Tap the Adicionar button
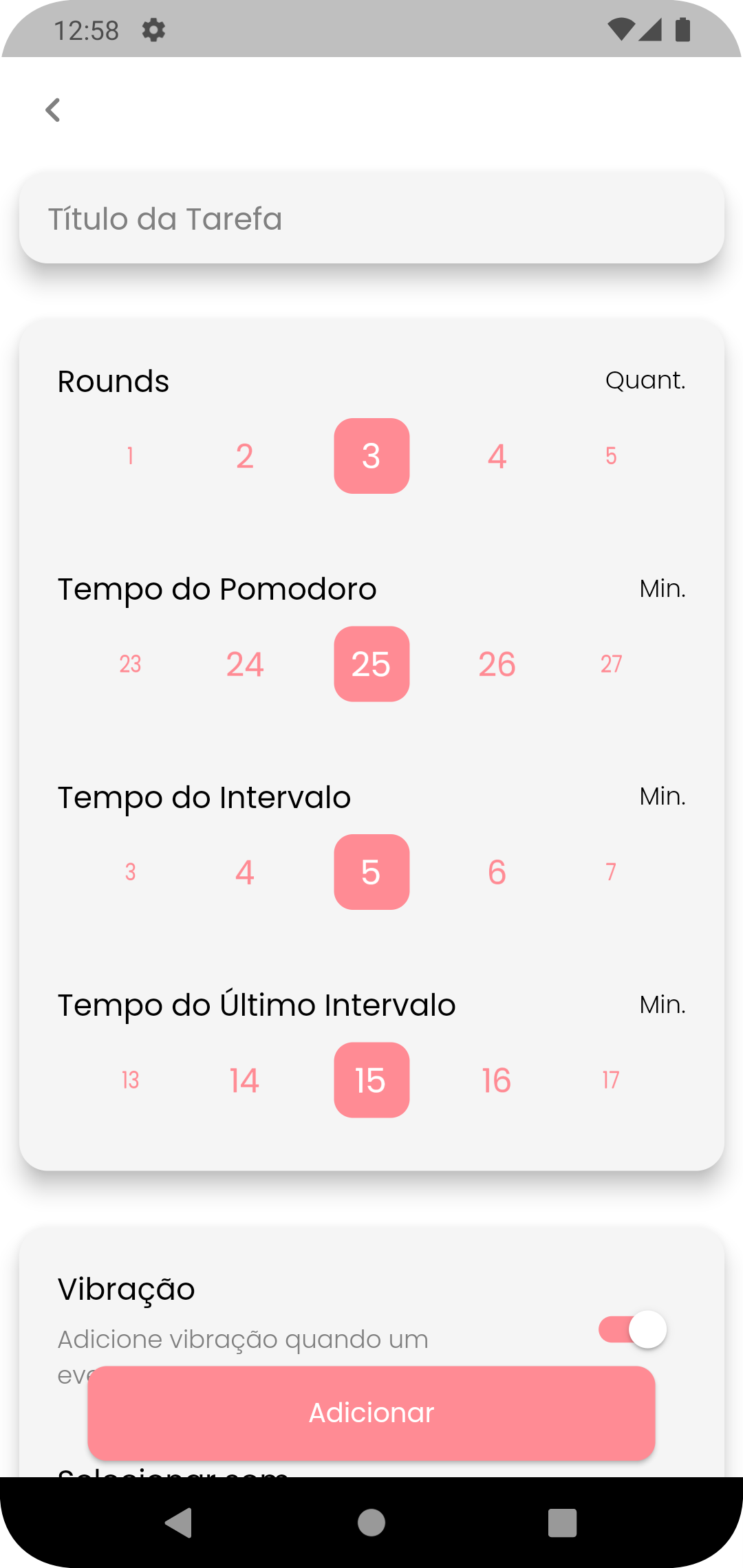 click(x=371, y=1413)
